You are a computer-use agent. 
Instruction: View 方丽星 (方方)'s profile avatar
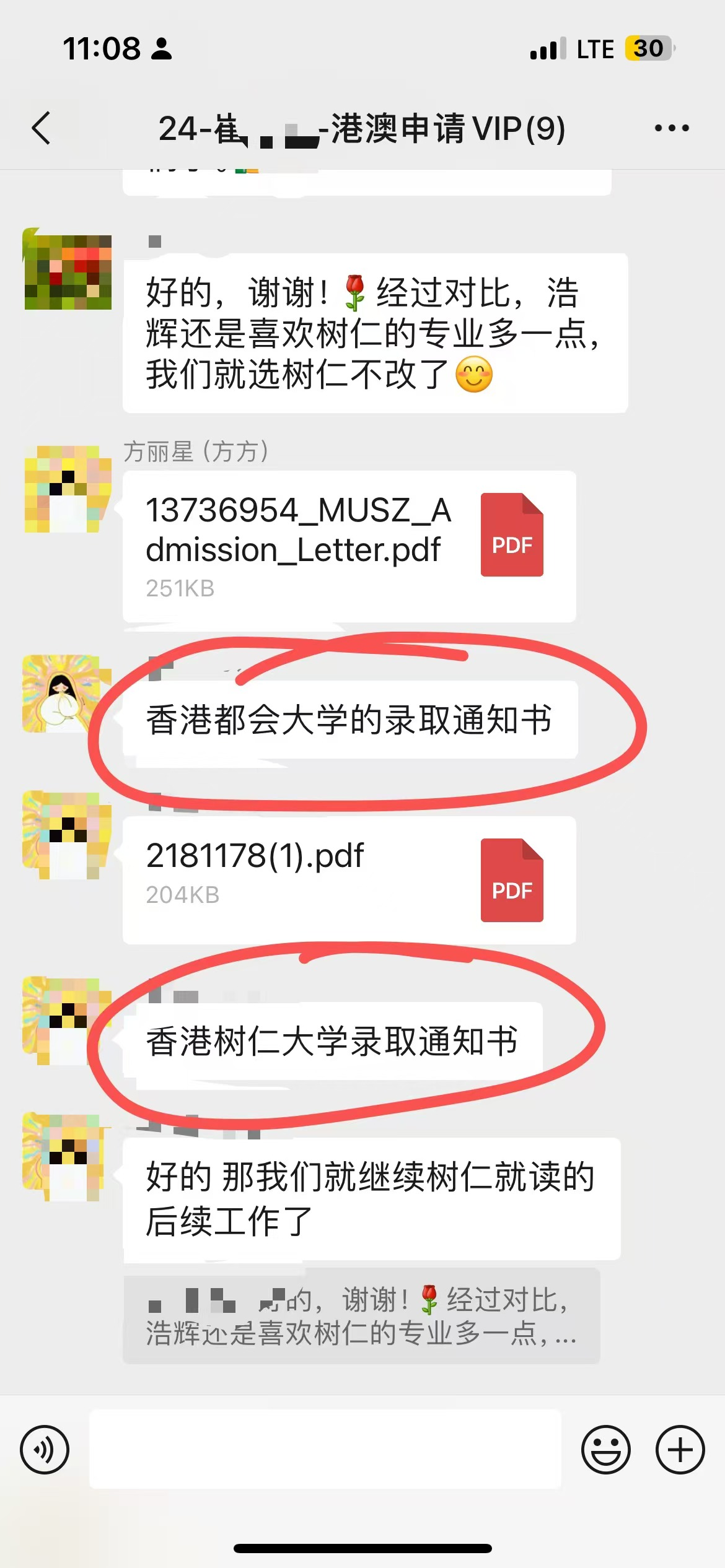(x=68, y=489)
